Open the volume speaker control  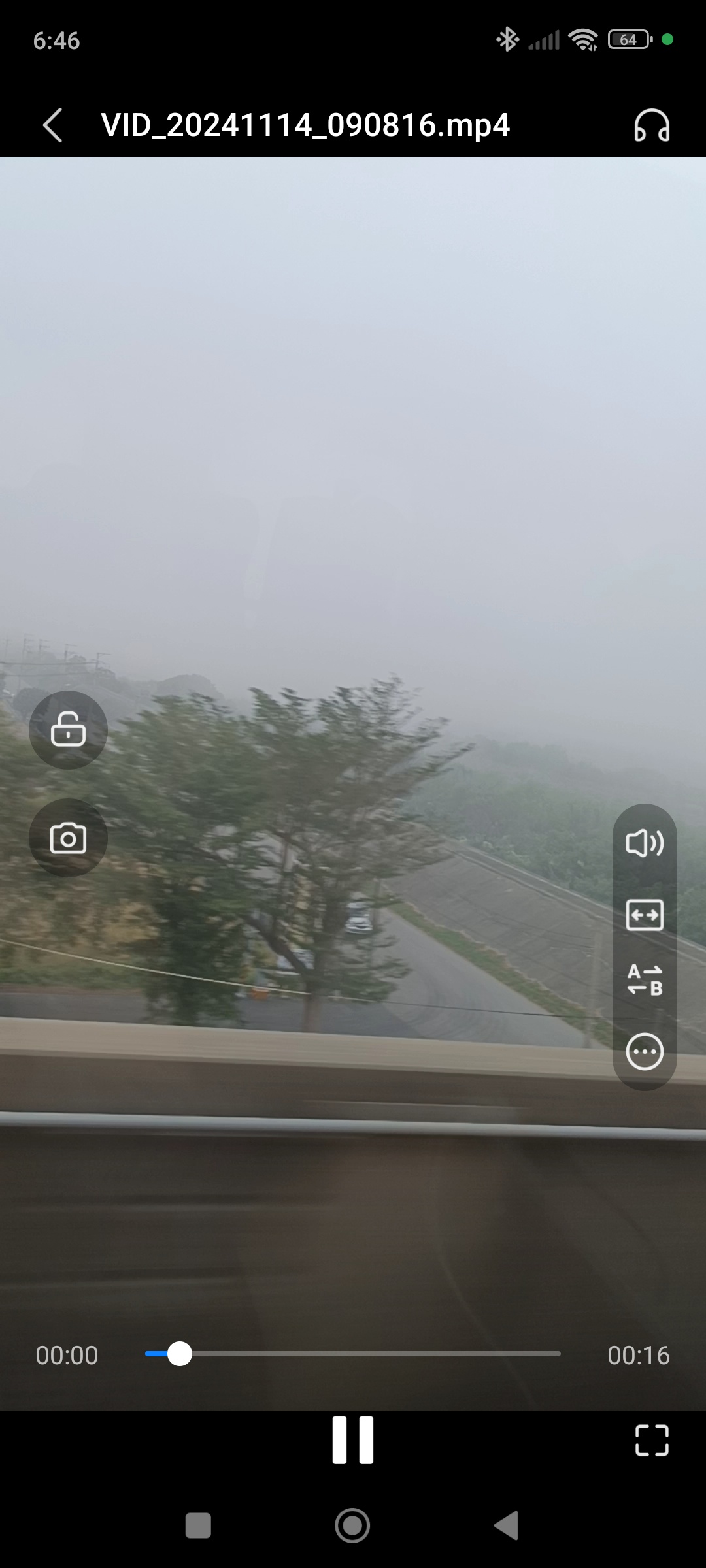coord(645,843)
